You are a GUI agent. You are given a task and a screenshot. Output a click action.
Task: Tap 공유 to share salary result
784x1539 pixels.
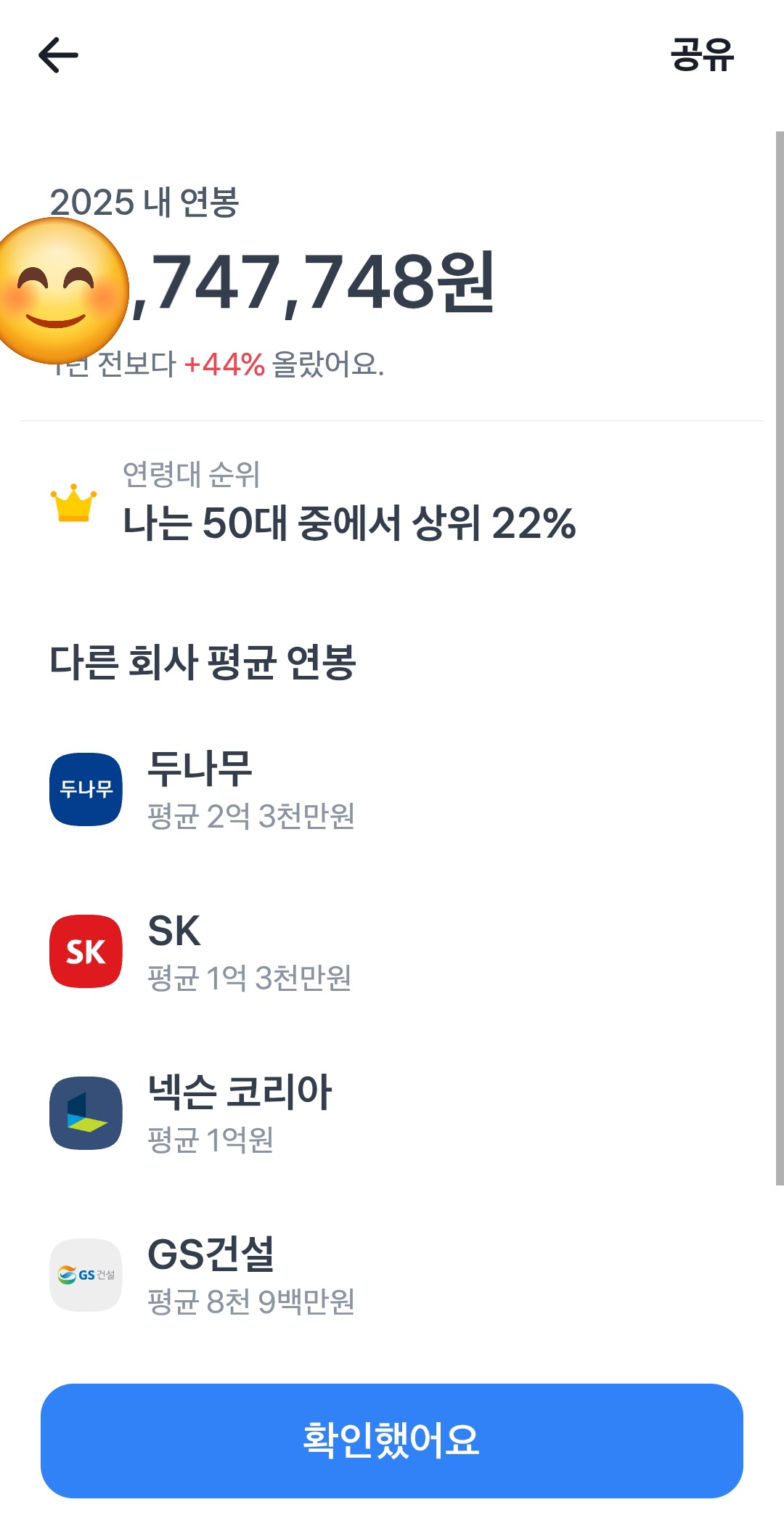tap(701, 56)
